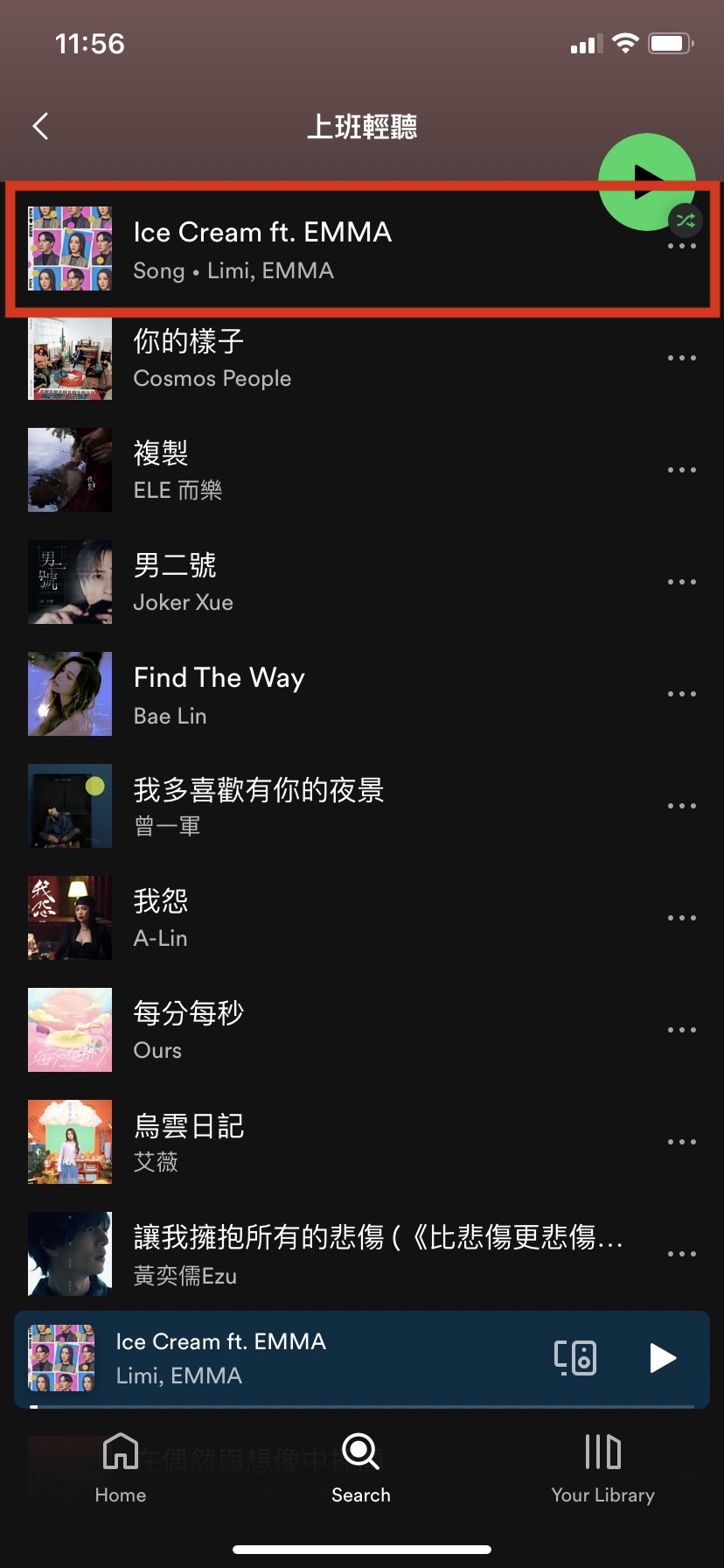Screen dimensions: 724x1568
Task: Start shuffle play with the green button
Action: point(645,181)
